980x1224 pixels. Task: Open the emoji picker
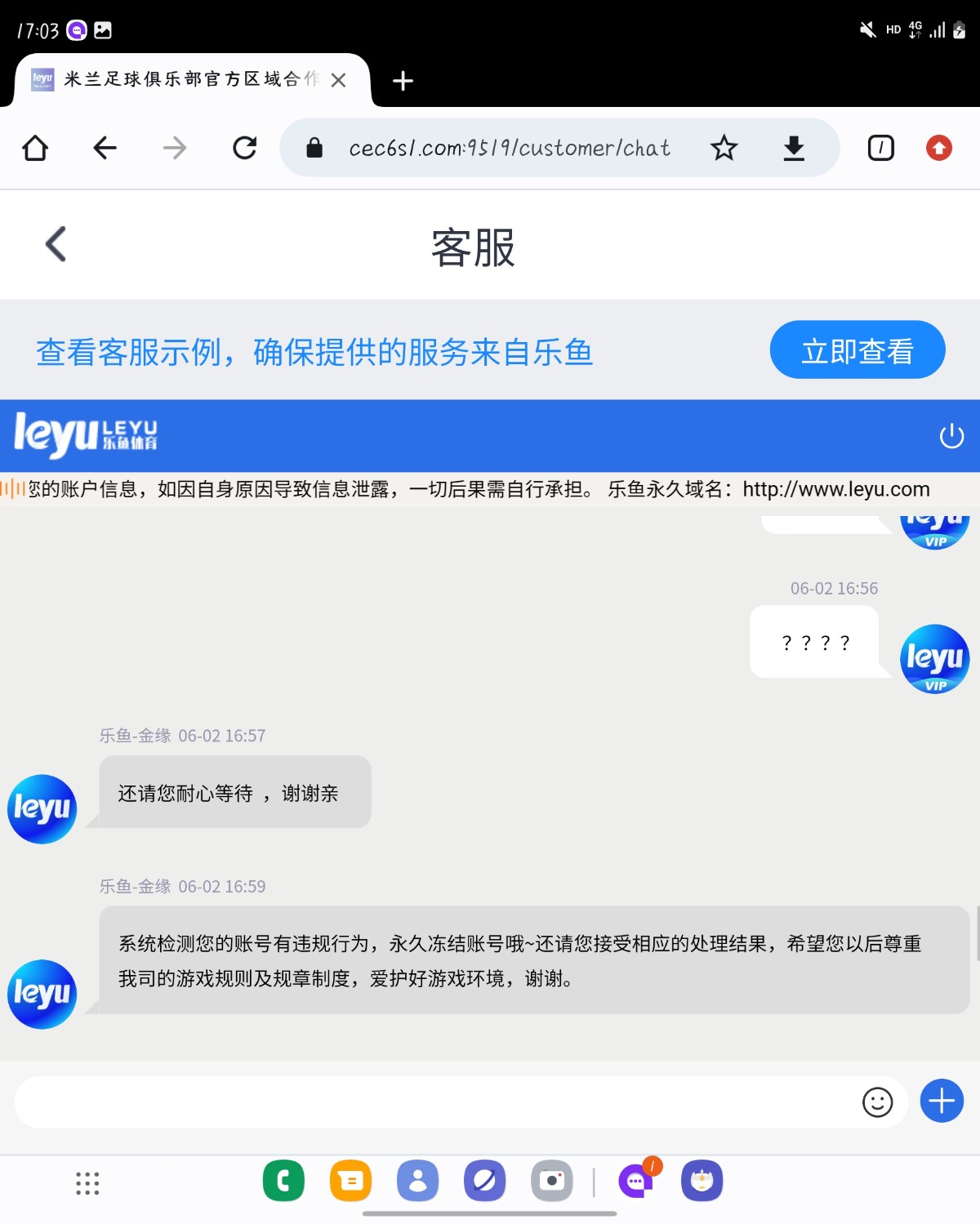(x=877, y=1102)
